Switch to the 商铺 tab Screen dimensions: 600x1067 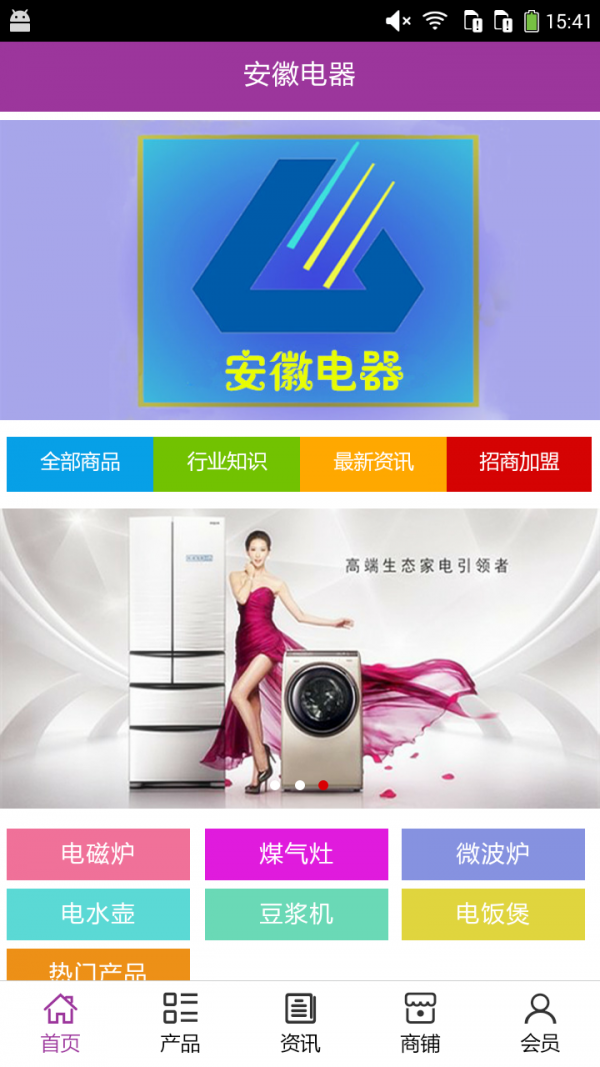[420, 1023]
